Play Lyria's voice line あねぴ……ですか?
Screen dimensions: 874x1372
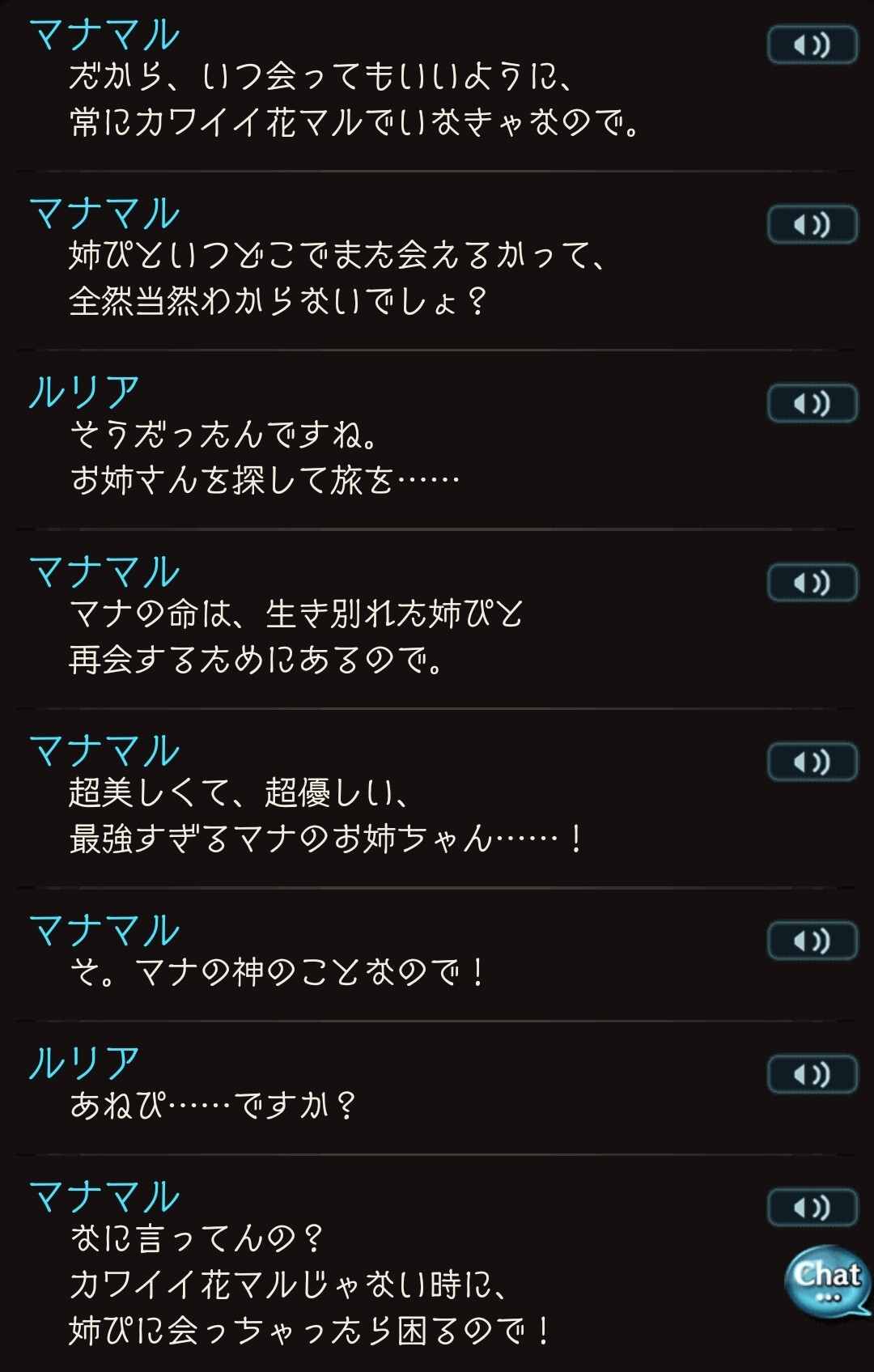click(812, 1074)
